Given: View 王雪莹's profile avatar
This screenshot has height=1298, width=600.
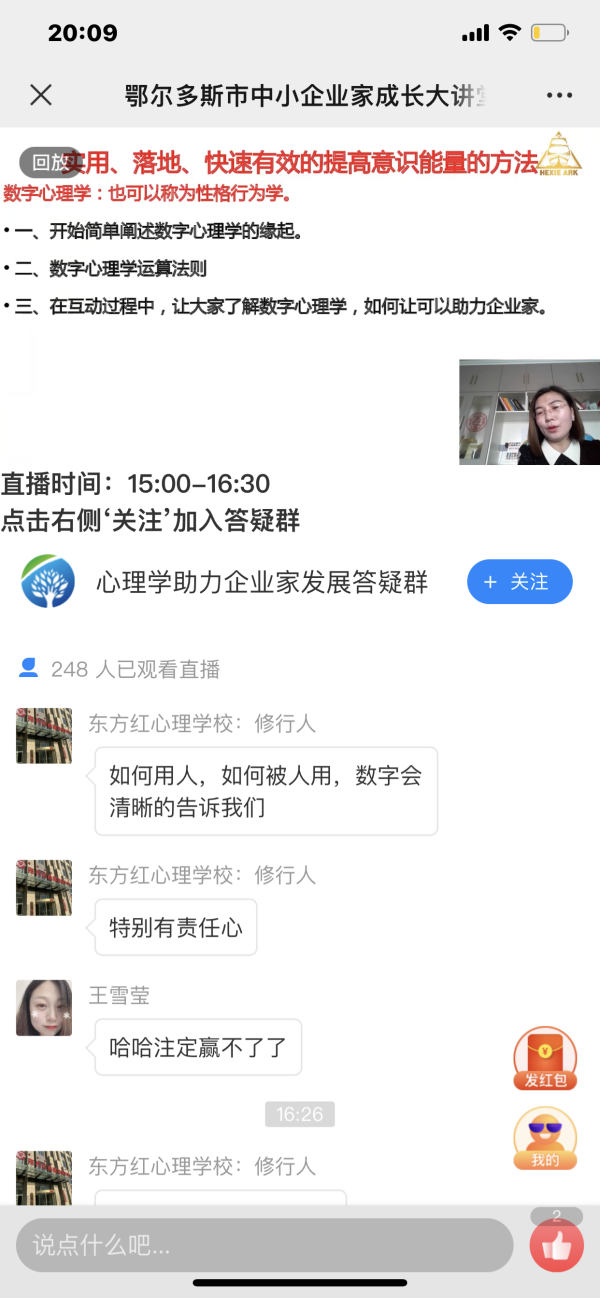Looking at the screenshot, I should (44, 1008).
